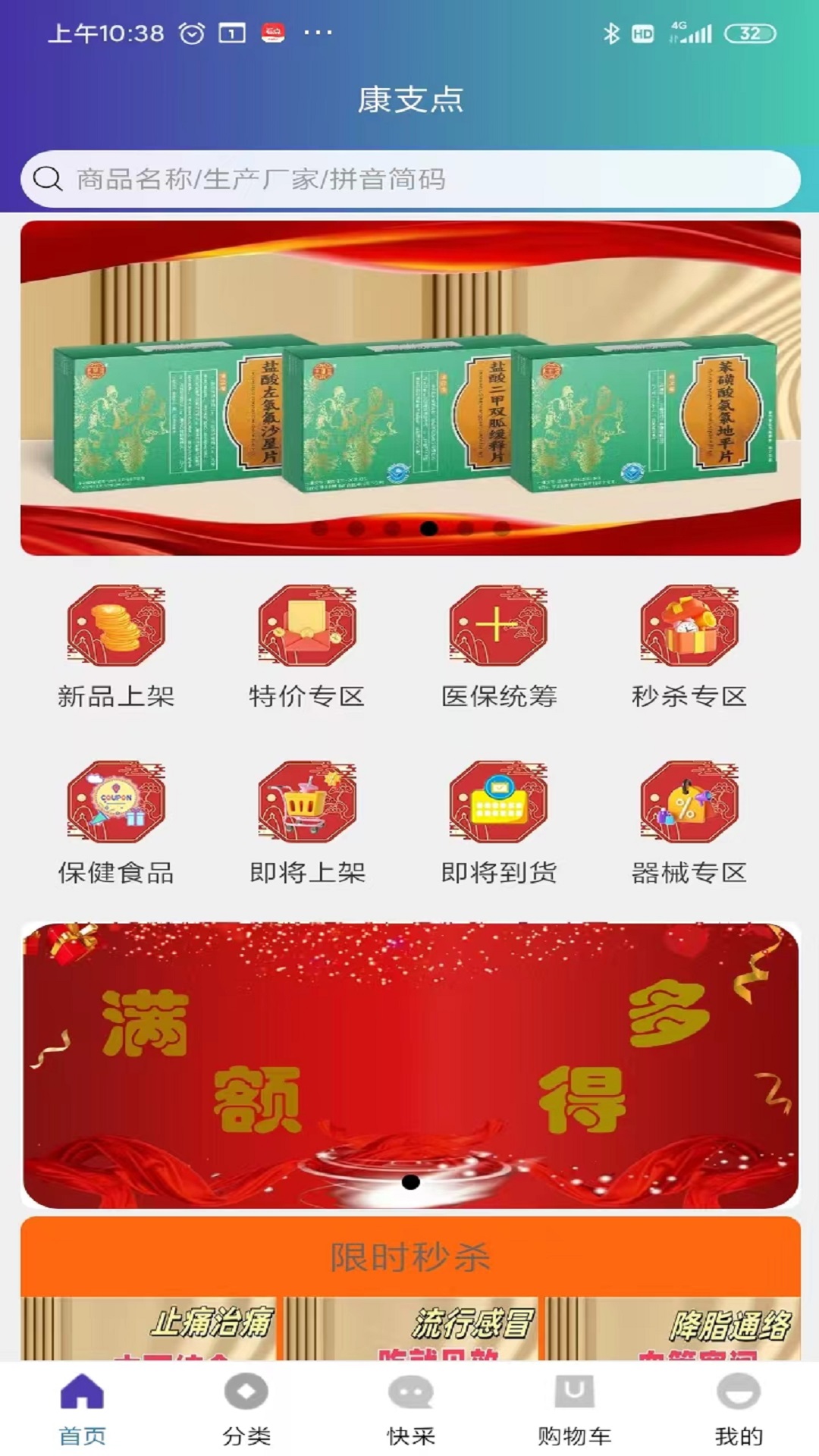Open the 止痛治痛 flash sale tile
The height and width of the screenshot is (1456, 819).
(148, 1329)
